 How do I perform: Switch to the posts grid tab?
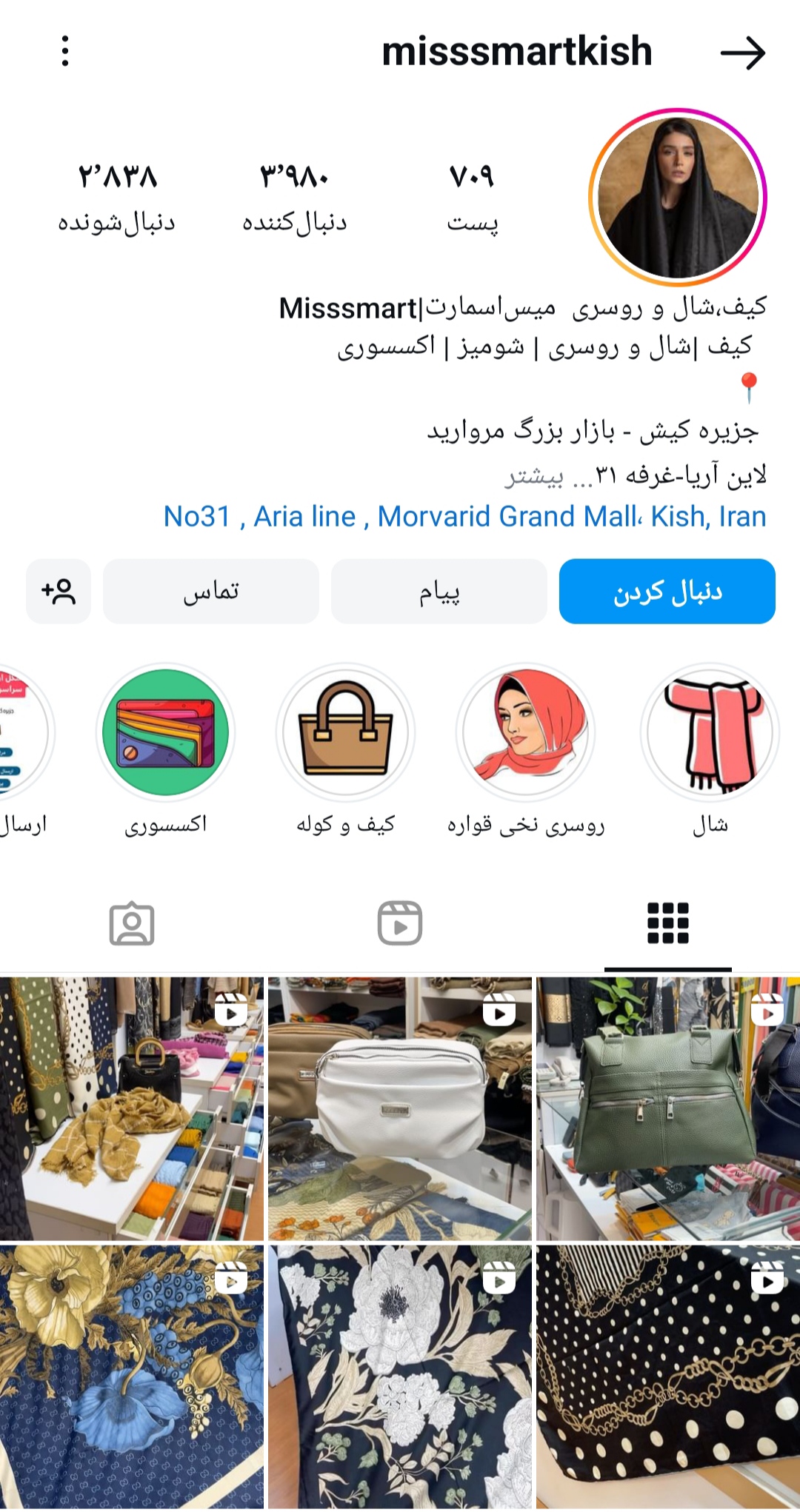coord(667,923)
